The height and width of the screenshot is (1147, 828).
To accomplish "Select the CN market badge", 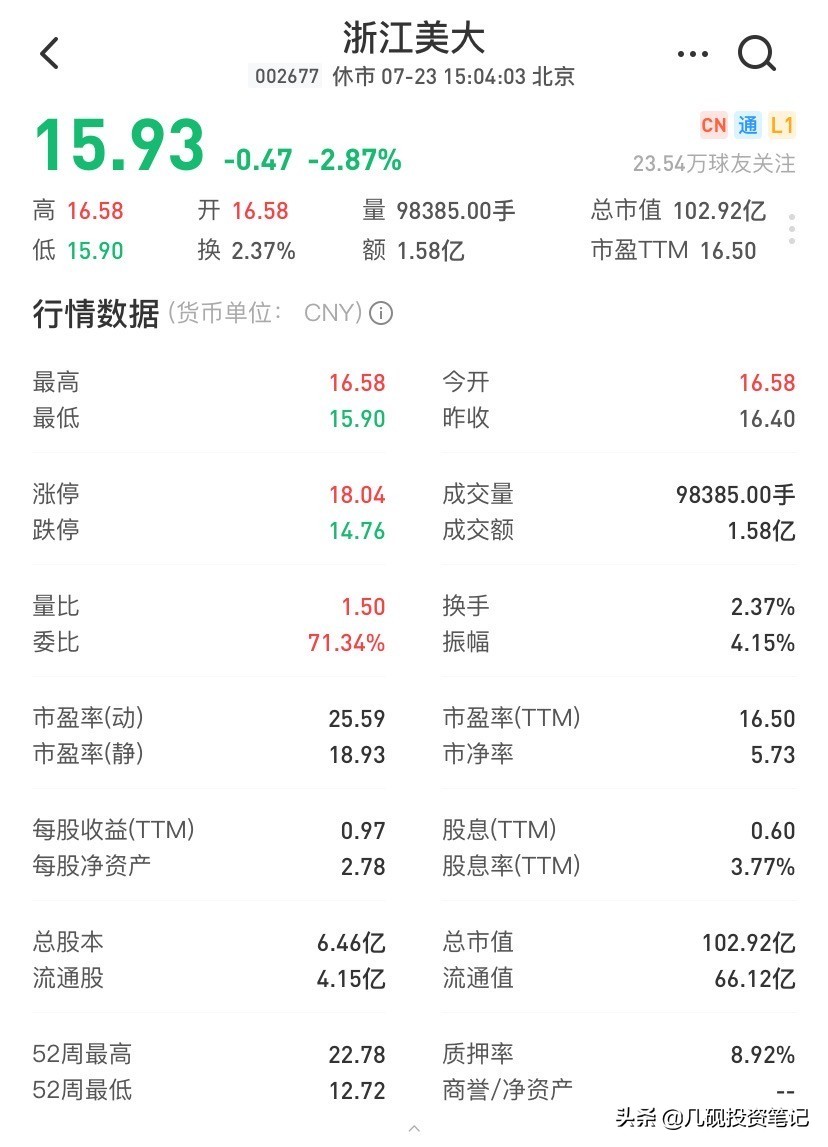I will 712,124.
